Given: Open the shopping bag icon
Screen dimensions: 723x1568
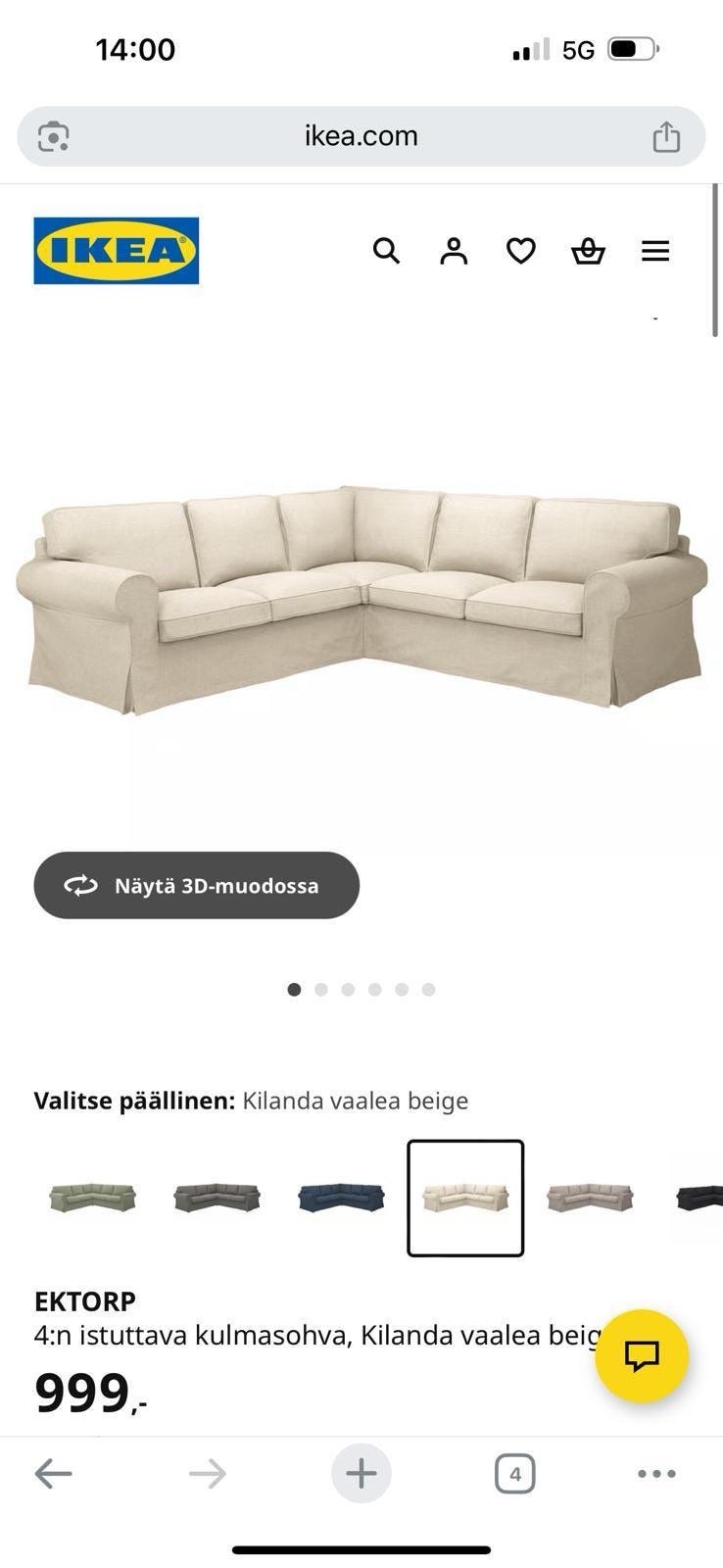Looking at the screenshot, I should pyautogui.click(x=588, y=251).
